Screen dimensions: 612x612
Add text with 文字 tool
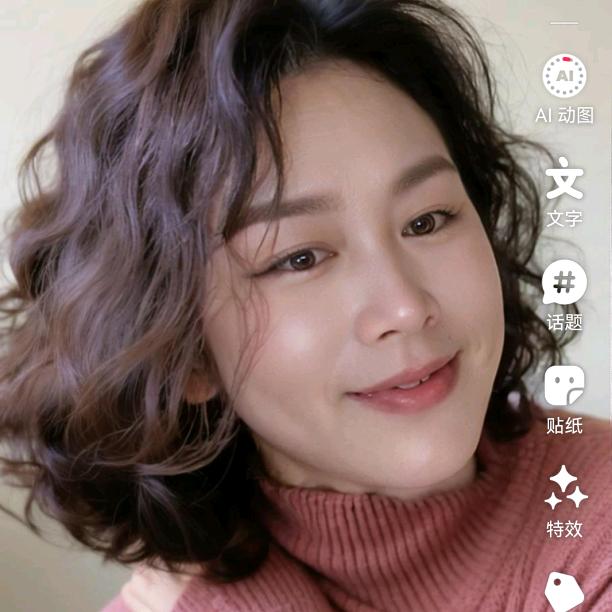click(564, 180)
